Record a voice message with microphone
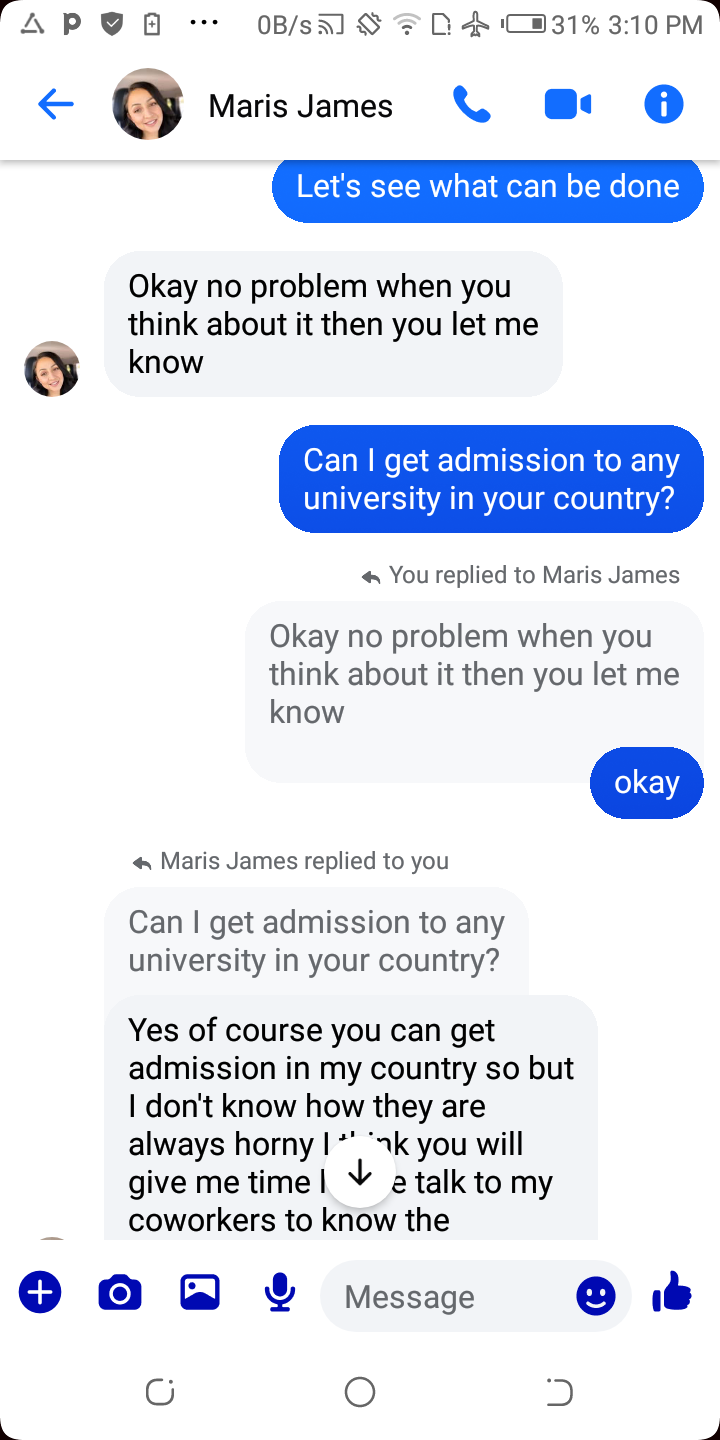Viewport: 720px width, 1440px height. 280,1293
